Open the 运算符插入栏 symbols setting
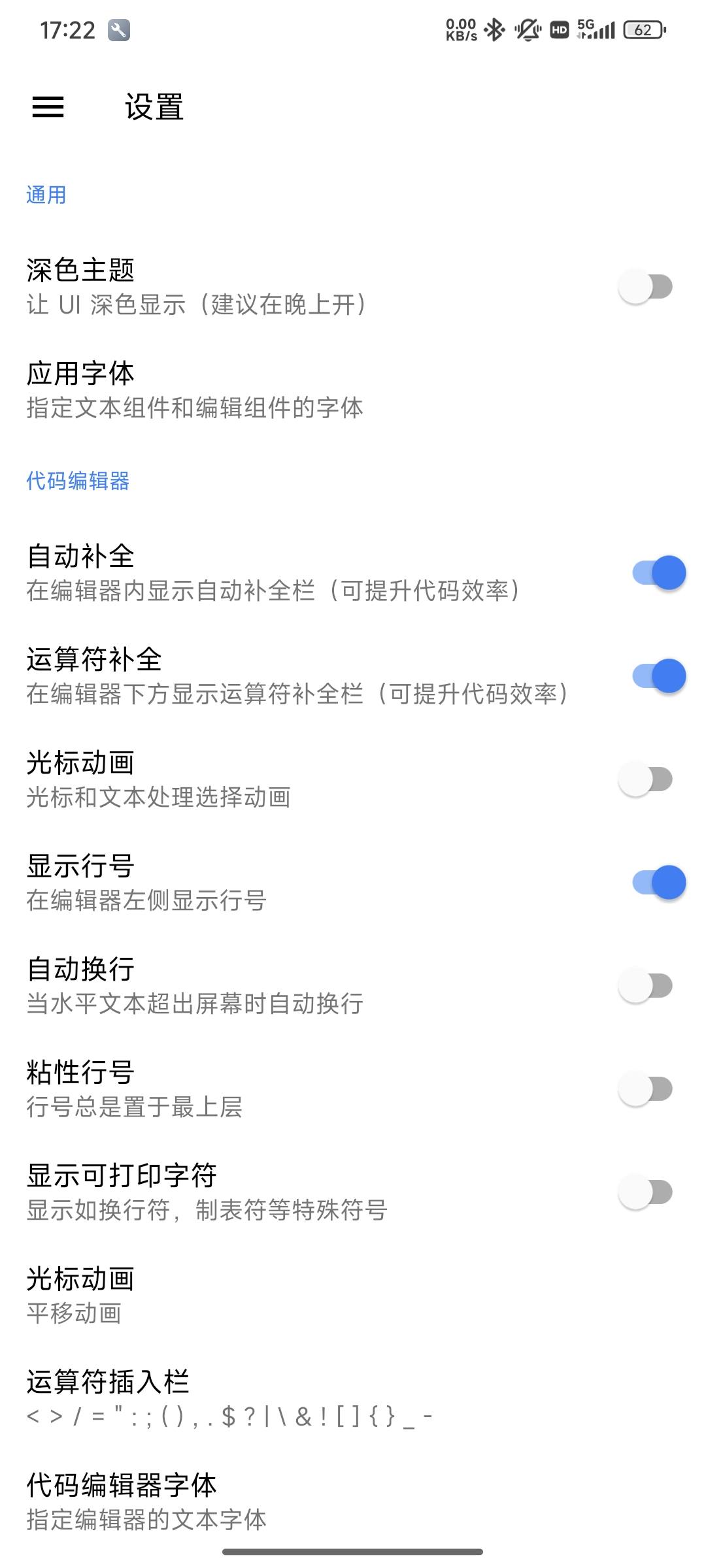Screen dimensions: 706x1568 229,1399
